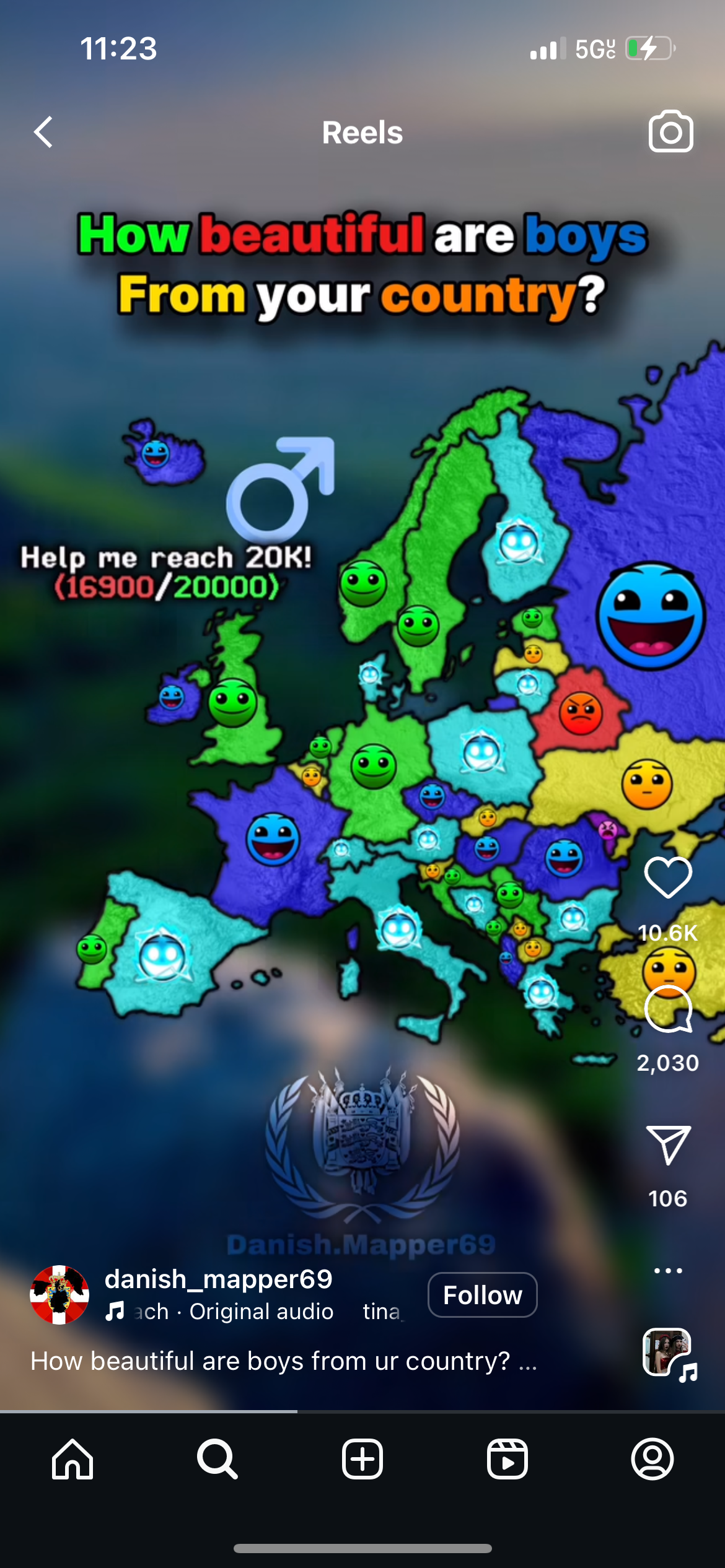Like this reel with the heart icon
The width and height of the screenshot is (725, 1568).
[x=668, y=878]
